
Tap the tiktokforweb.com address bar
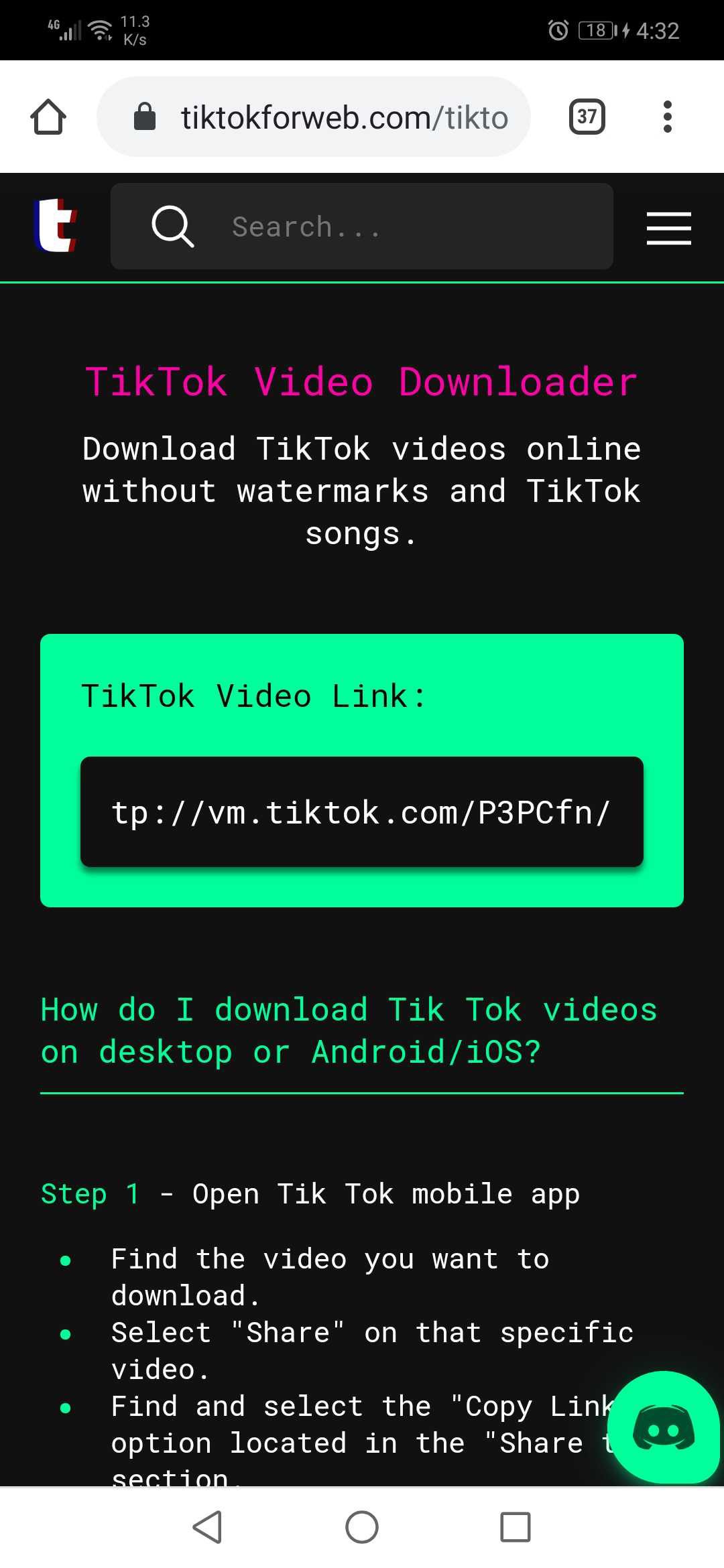click(314, 117)
